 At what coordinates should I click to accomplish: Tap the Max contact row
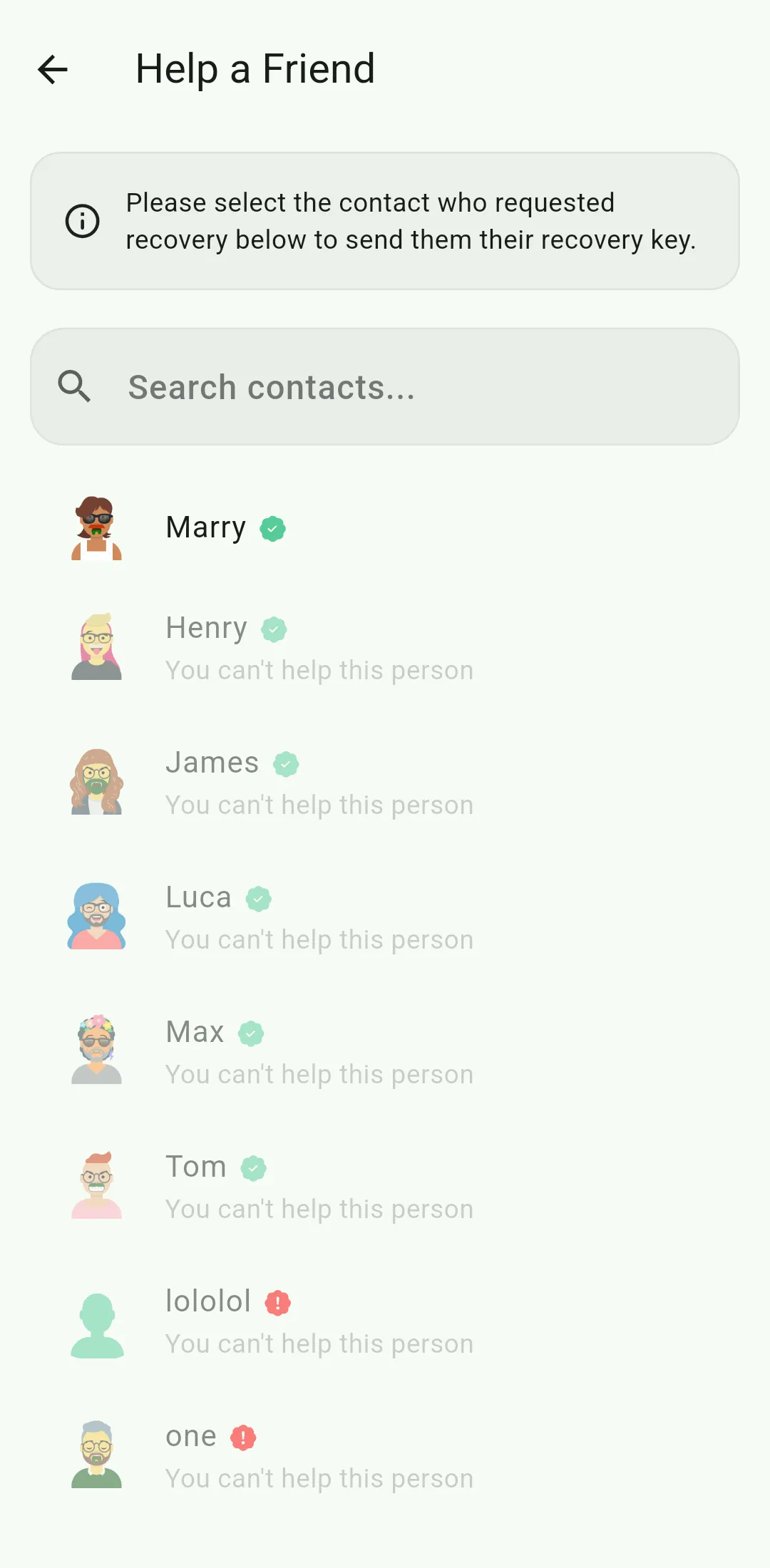pos(385,1051)
